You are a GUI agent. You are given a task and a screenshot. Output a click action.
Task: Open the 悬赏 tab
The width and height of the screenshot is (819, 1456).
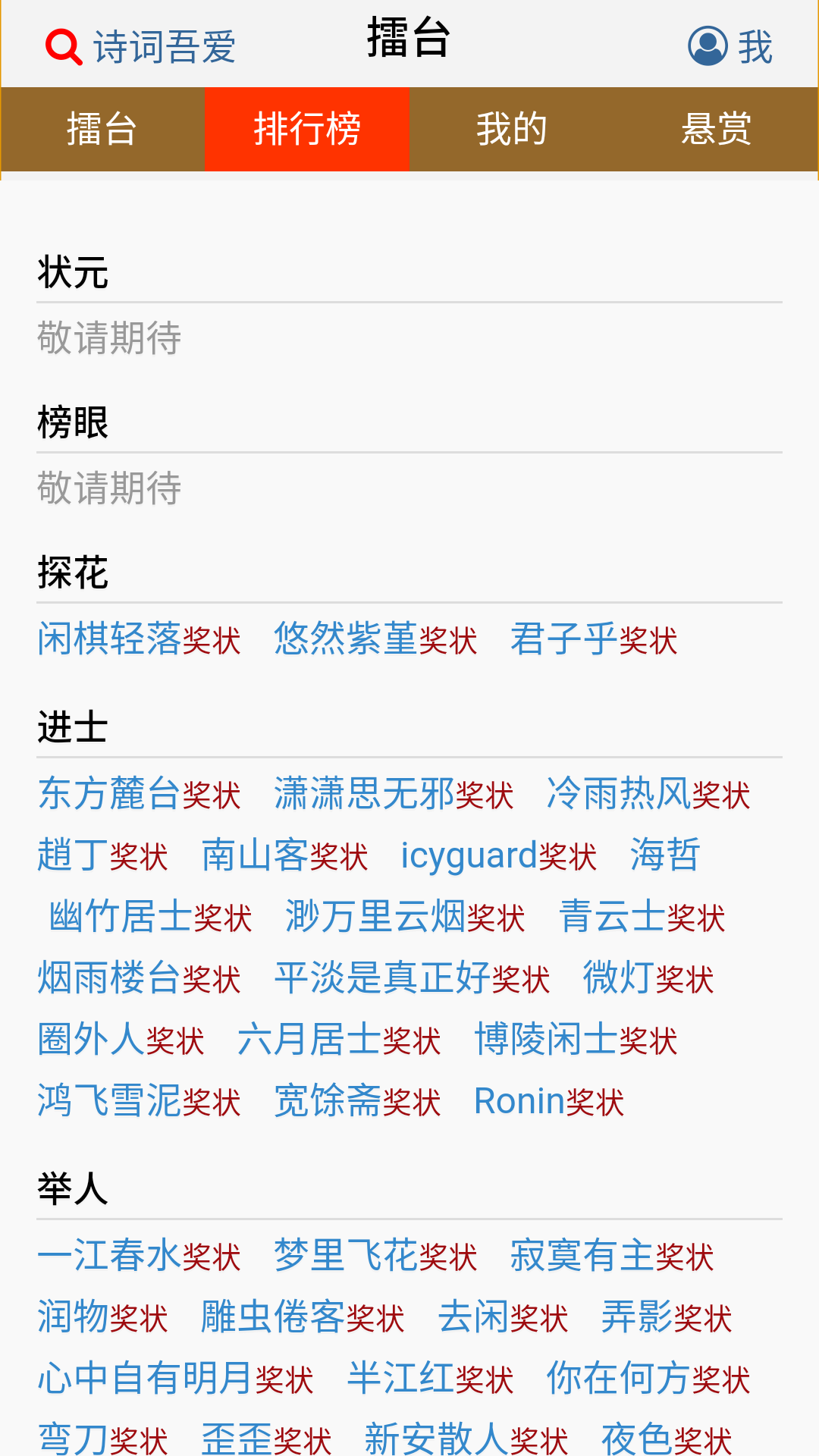click(716, 129)
